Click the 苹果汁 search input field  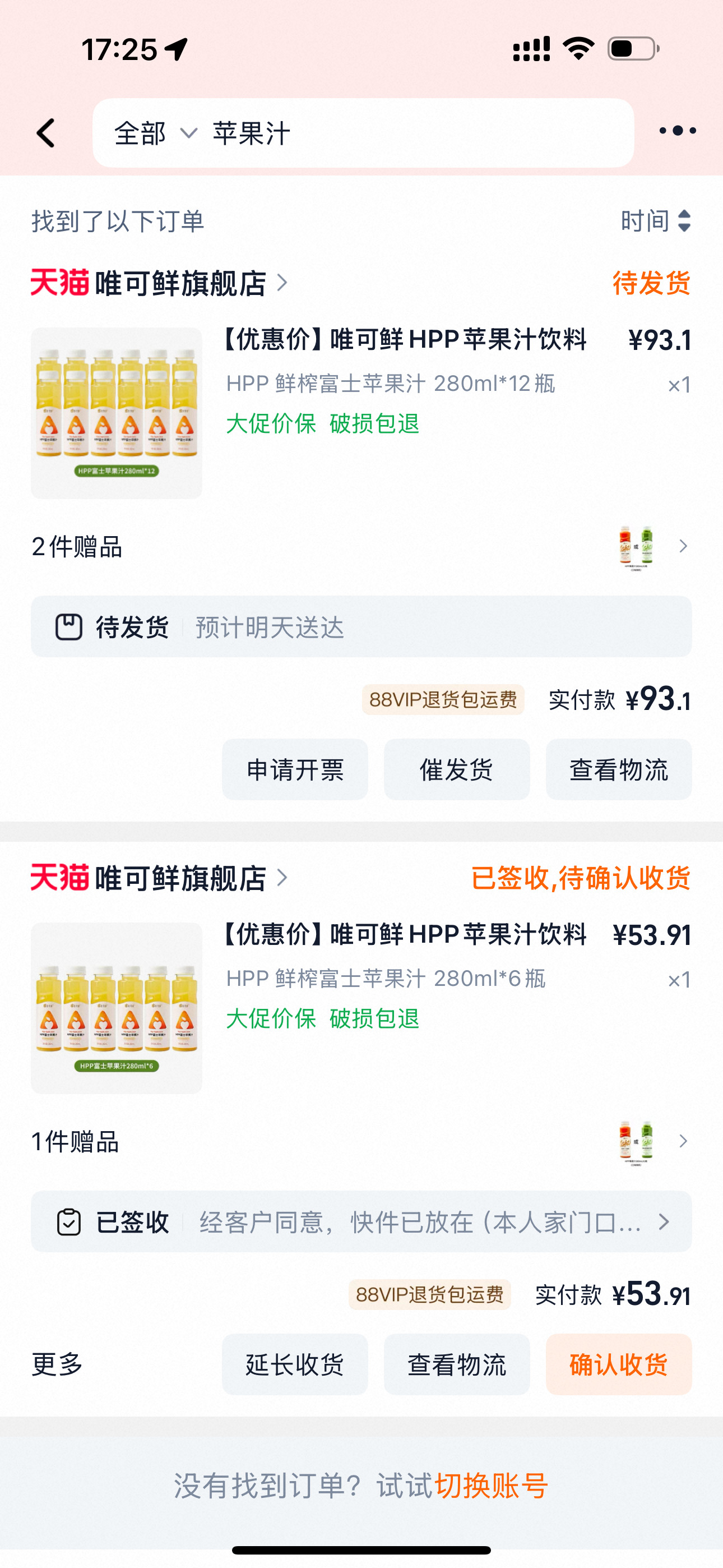pyautogui.click(x=365, y=134)
